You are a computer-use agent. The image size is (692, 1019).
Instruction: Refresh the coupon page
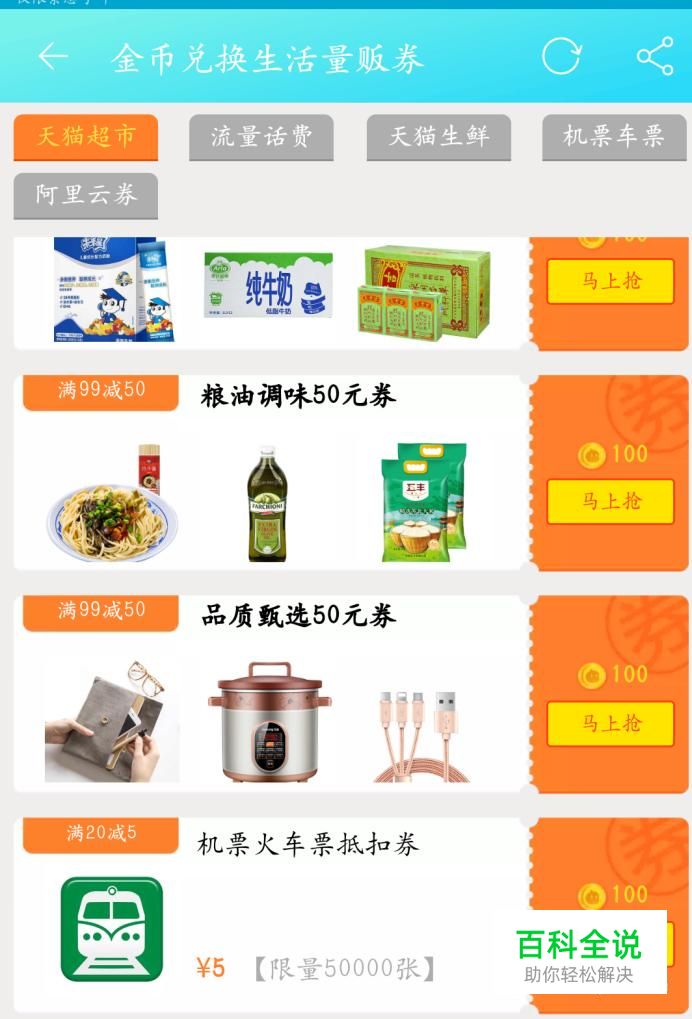point(561,57)
